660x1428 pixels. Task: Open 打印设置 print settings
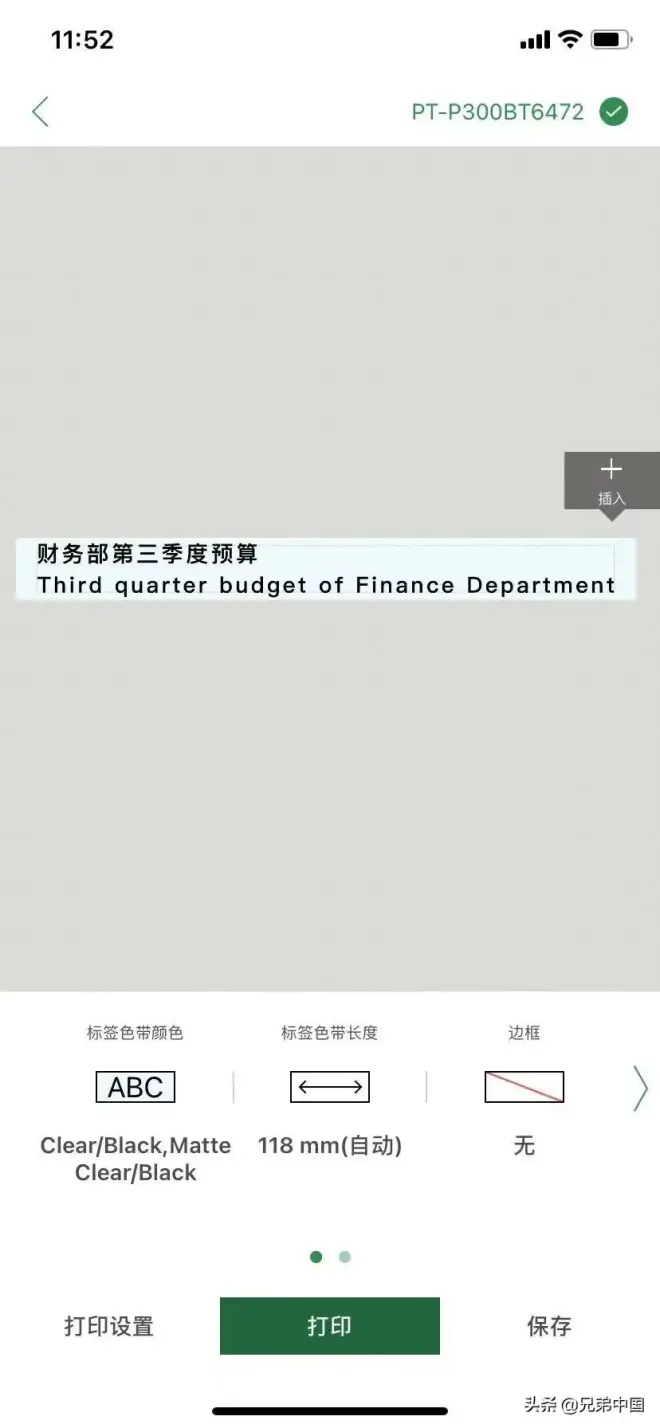coord(109,1326)
